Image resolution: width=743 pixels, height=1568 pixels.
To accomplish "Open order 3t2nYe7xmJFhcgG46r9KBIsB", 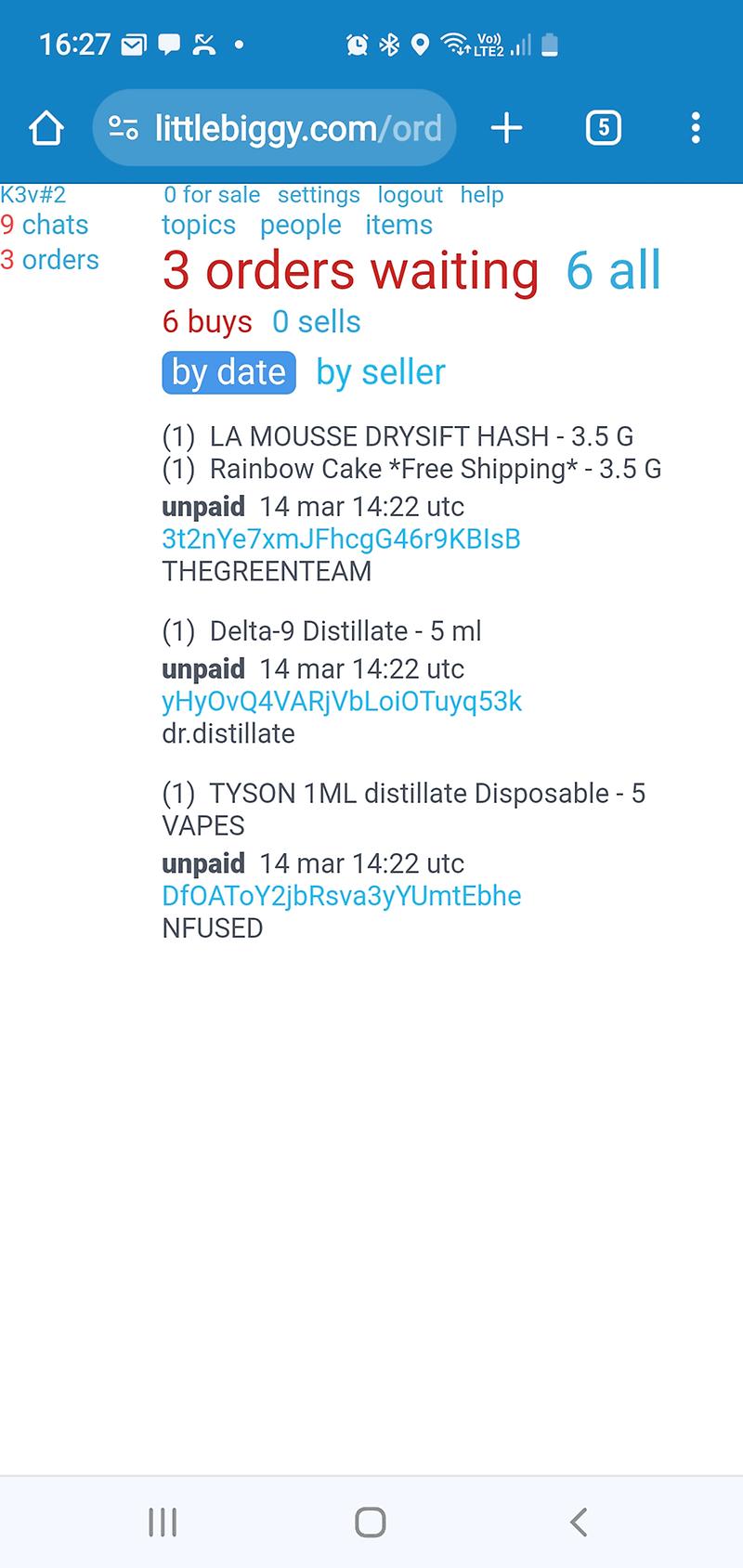I will tap(341, 539).
